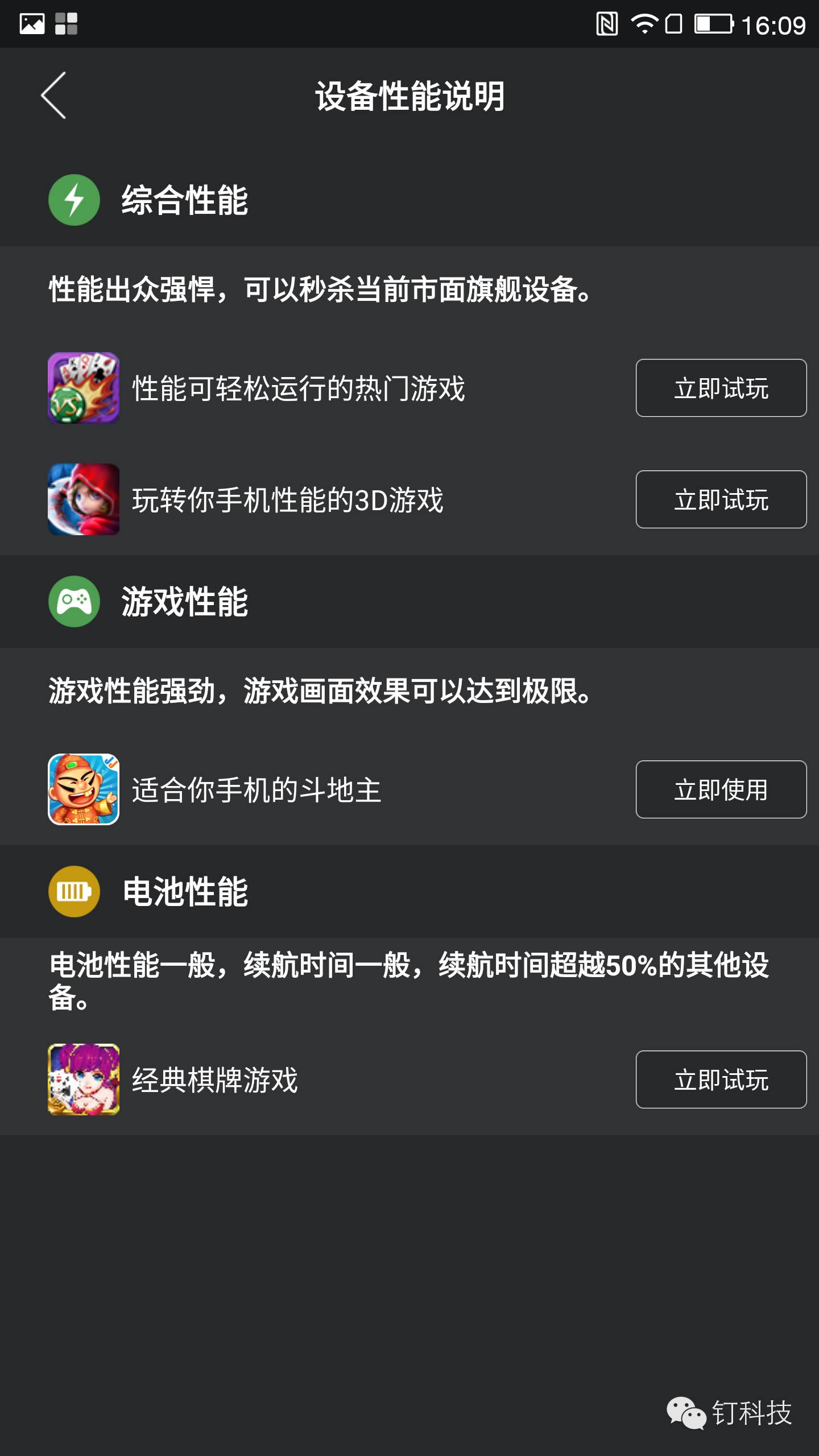Image resolution: width=819 pixels, height=1456 pixels.
Task: Open the 经典棋牌游戏 row
Action: (215, 1079)
